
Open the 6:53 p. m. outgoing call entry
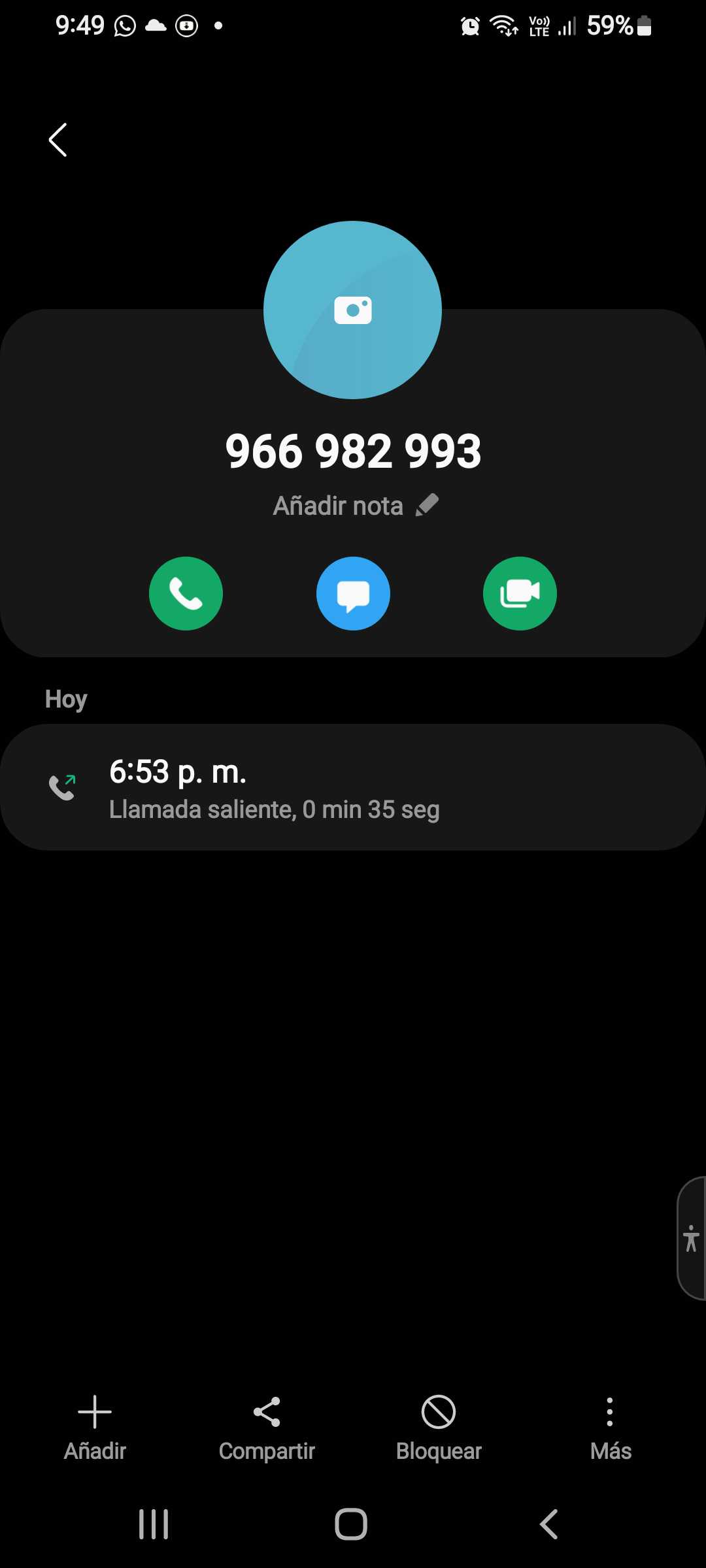click(x=353, y=787)
